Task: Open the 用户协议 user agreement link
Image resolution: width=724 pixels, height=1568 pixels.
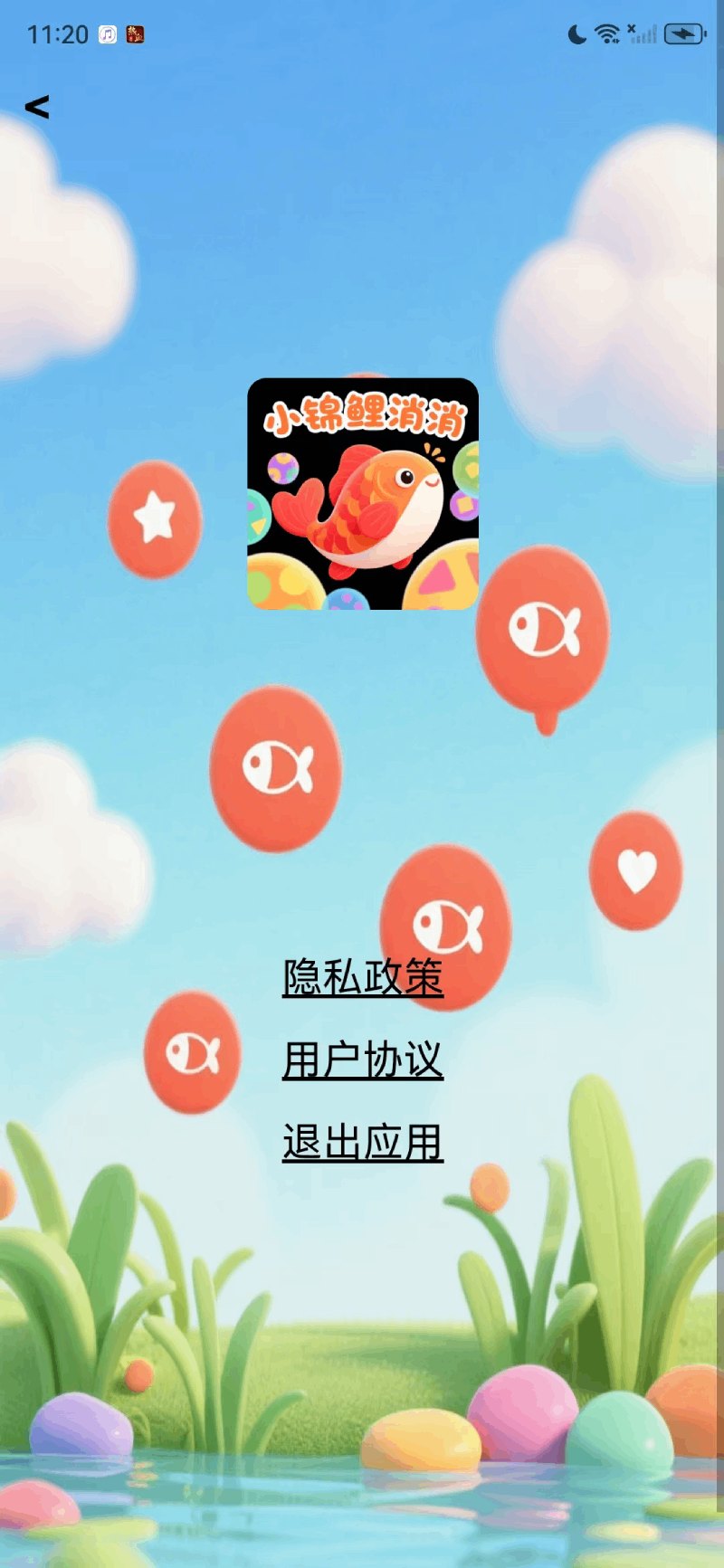Action: tap(362, 1060)
